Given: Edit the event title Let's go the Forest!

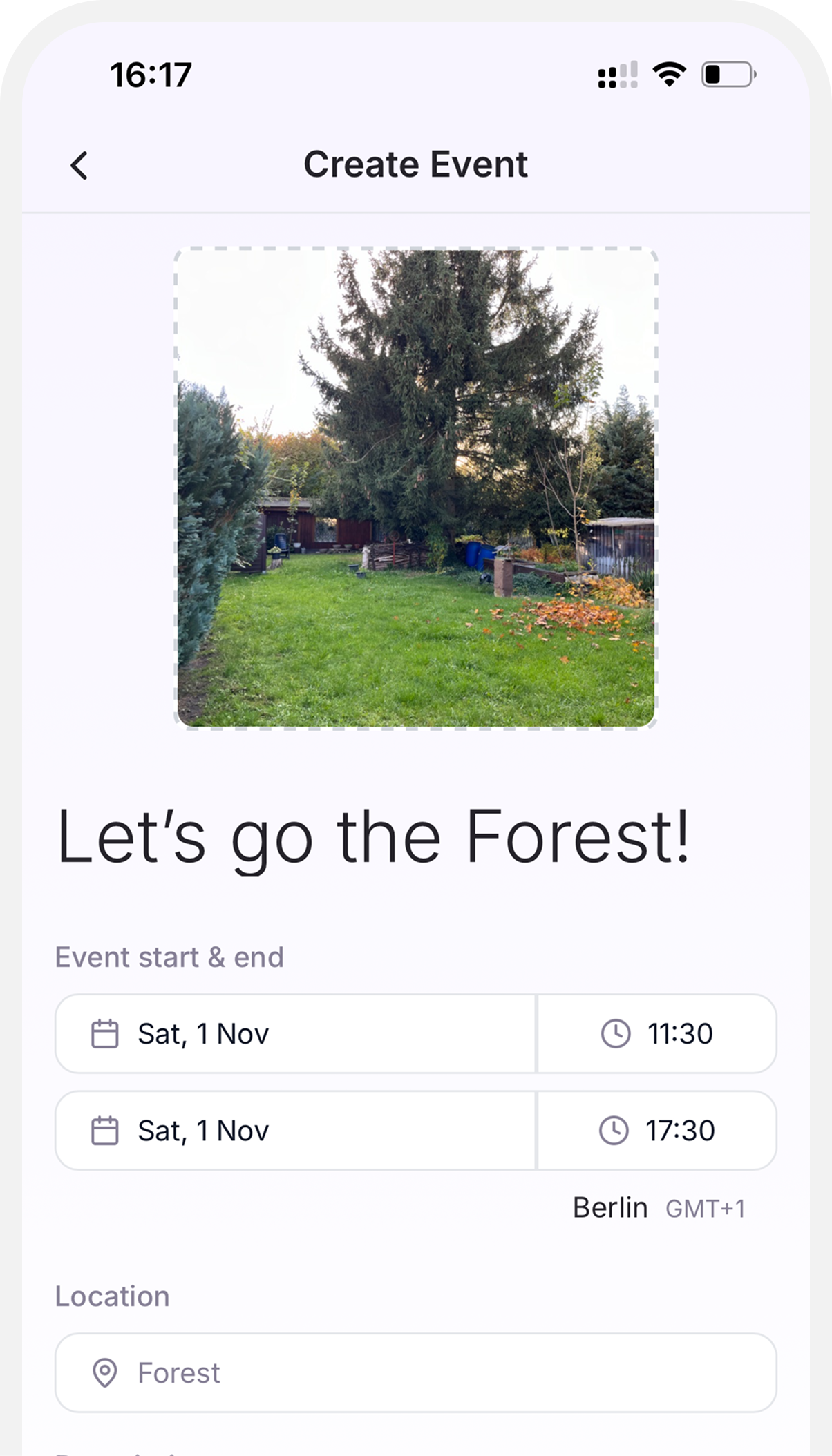Looking at the screenshot, I should (373, 836).
